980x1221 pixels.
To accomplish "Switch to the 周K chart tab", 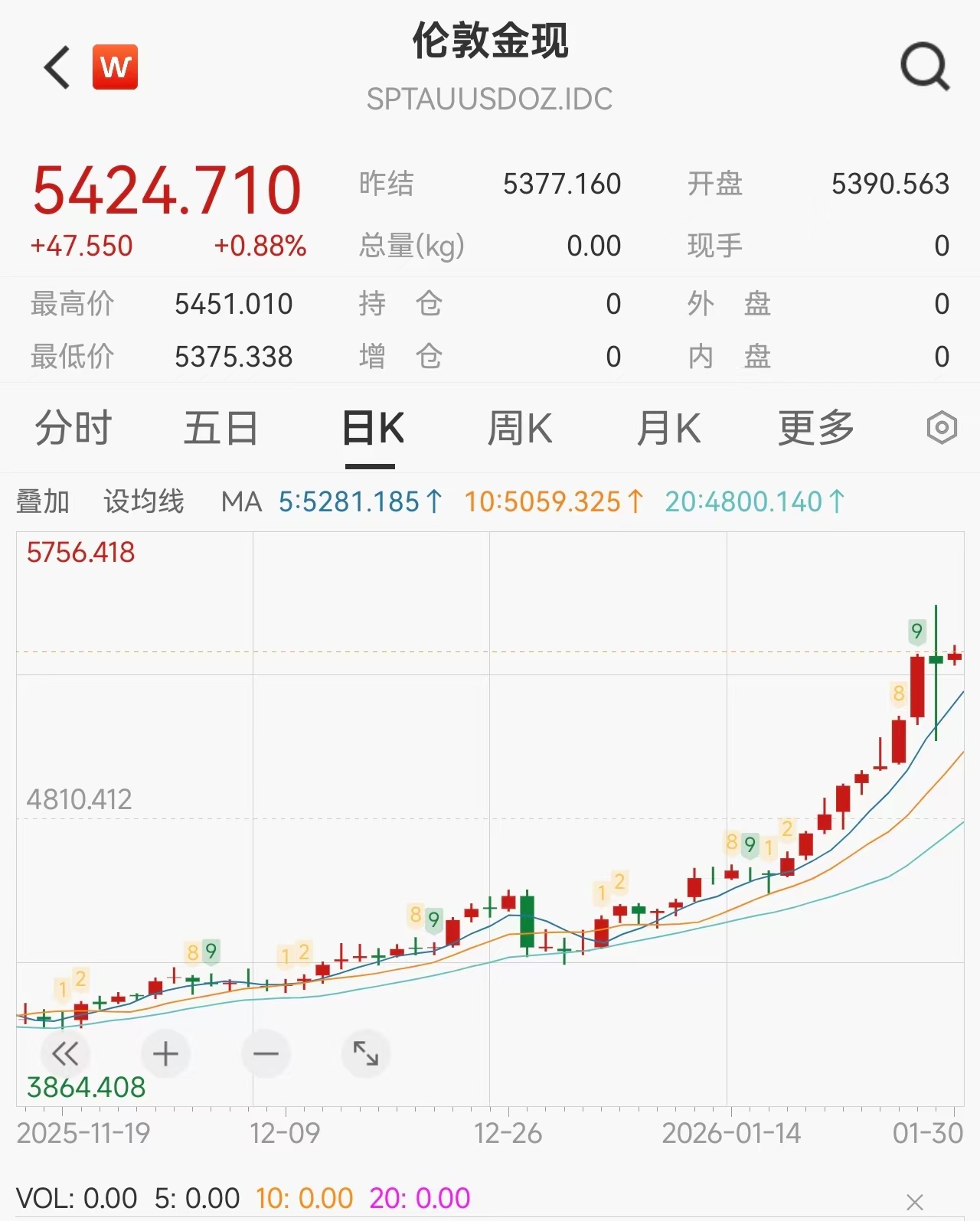I will [520, 427].
